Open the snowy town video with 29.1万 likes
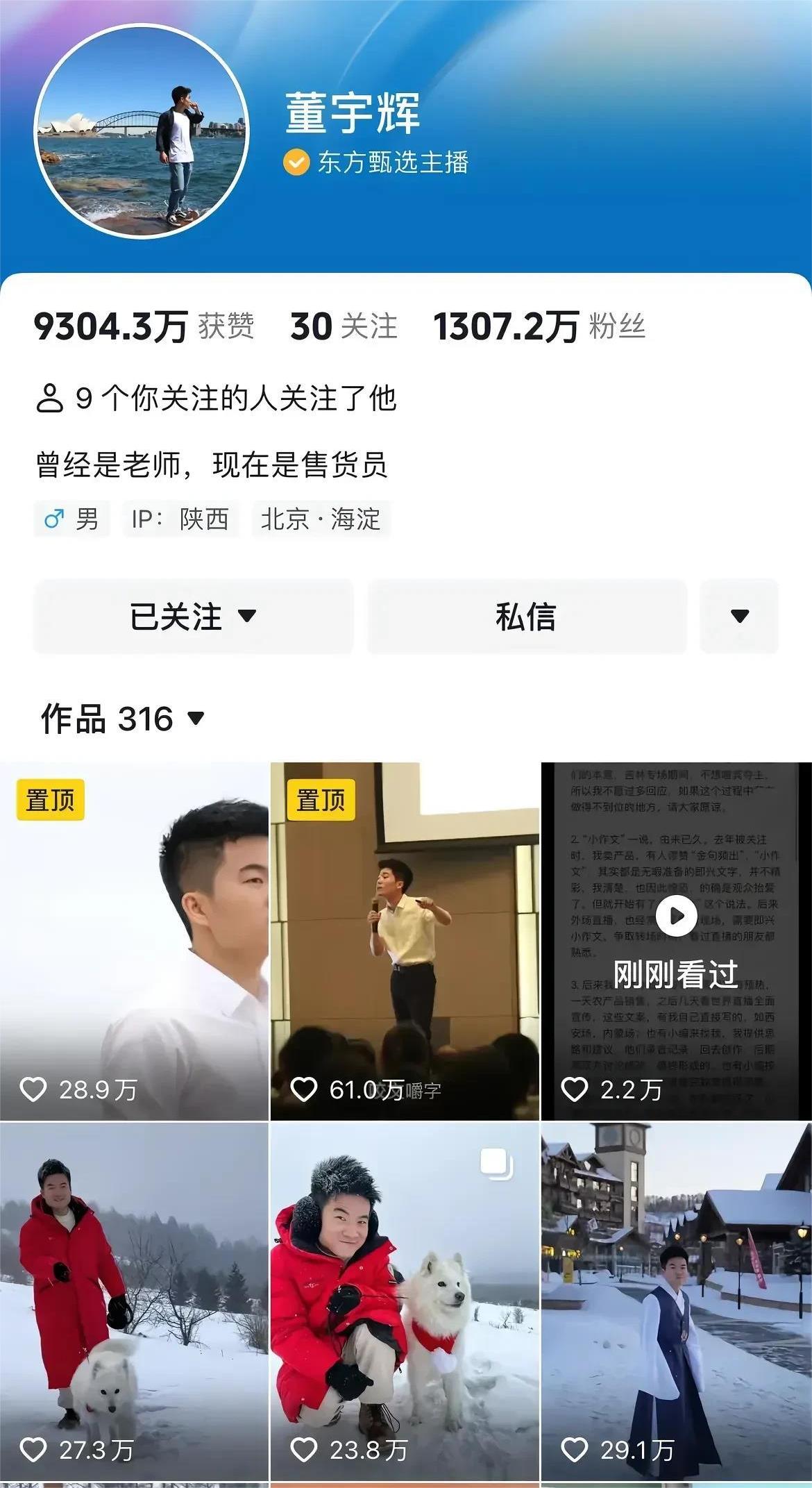The width and height of the screenshot is (812, 1488). tap(676, 1302)
